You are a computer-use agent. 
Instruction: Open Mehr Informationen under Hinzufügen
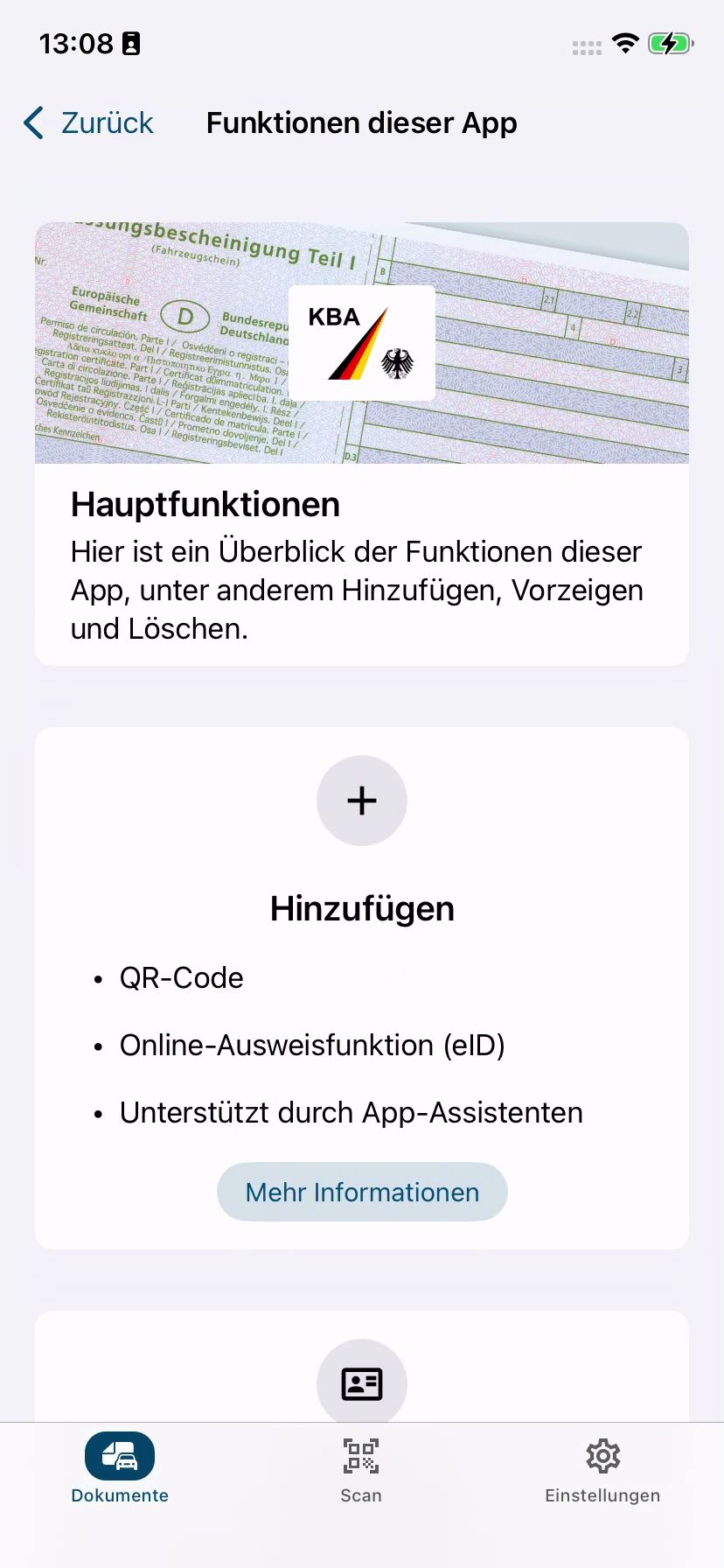(x=362, y=1192)
